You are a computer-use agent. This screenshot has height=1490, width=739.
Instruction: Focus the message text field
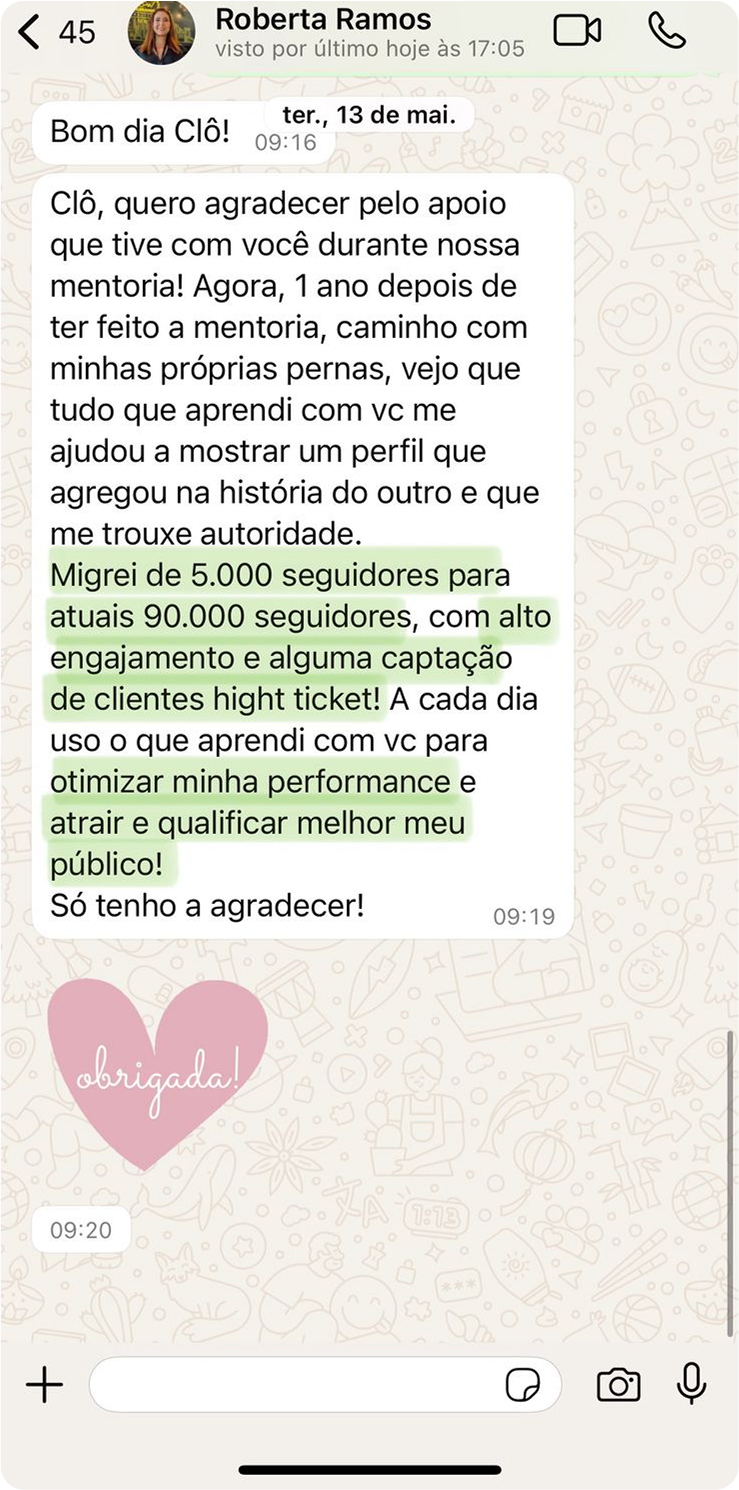295,1385
